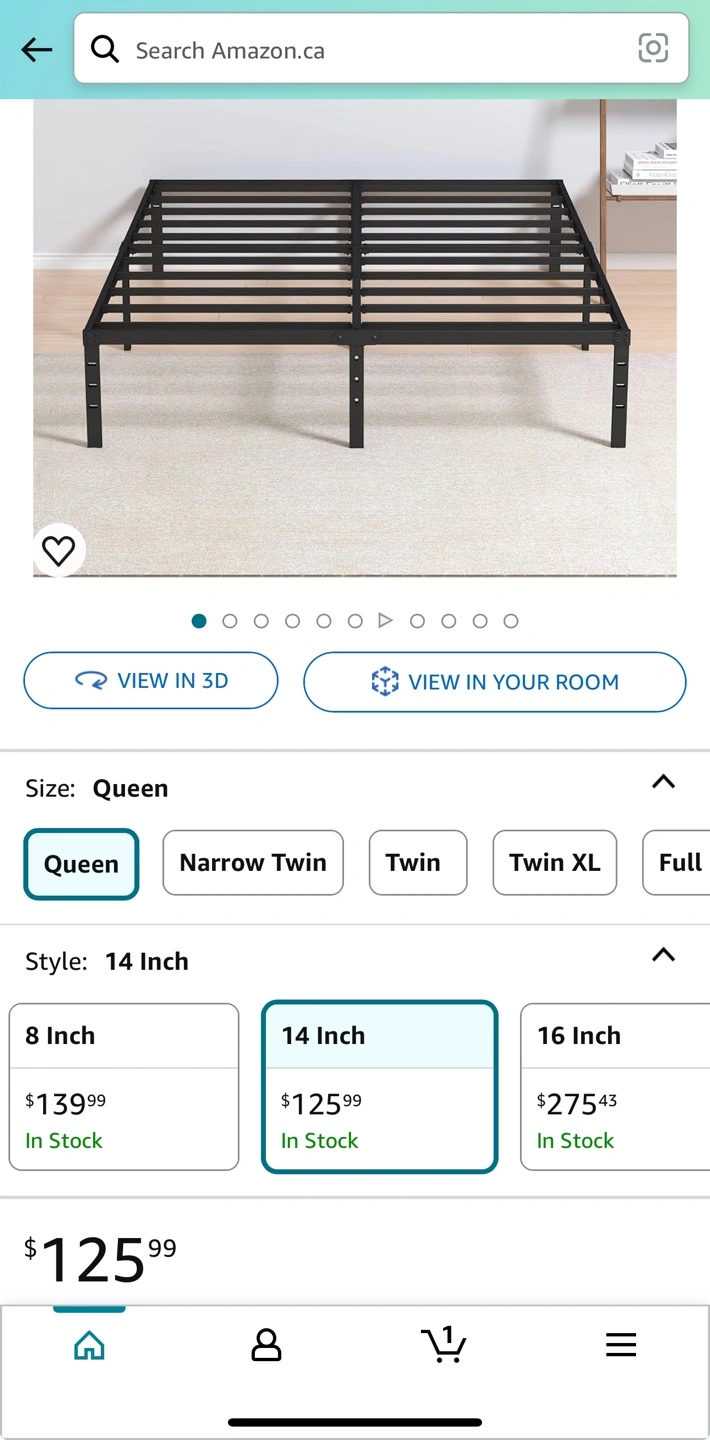Open camera lens search icon

tap(653, 48)
